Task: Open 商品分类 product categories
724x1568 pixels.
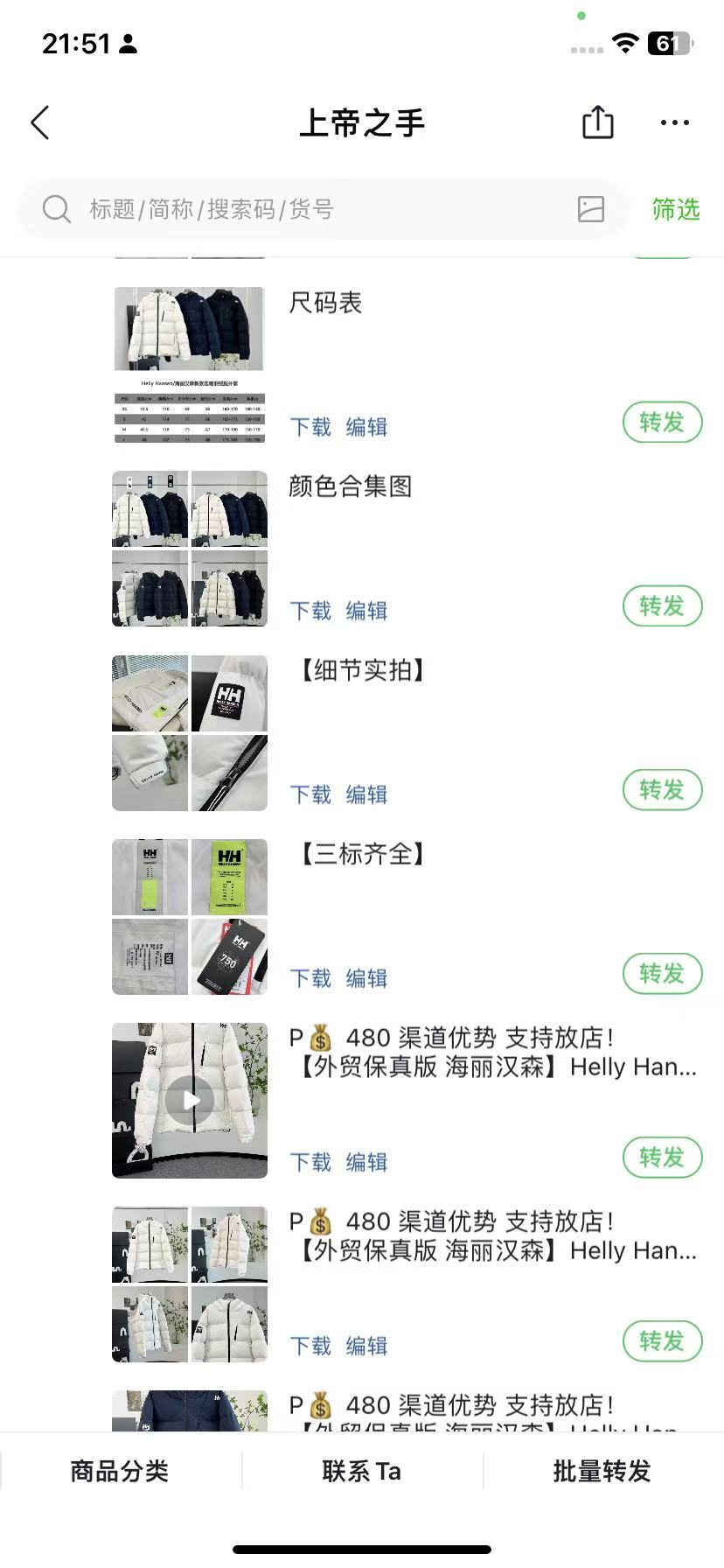Action: pyautogui.click(x=120, y=1471)
